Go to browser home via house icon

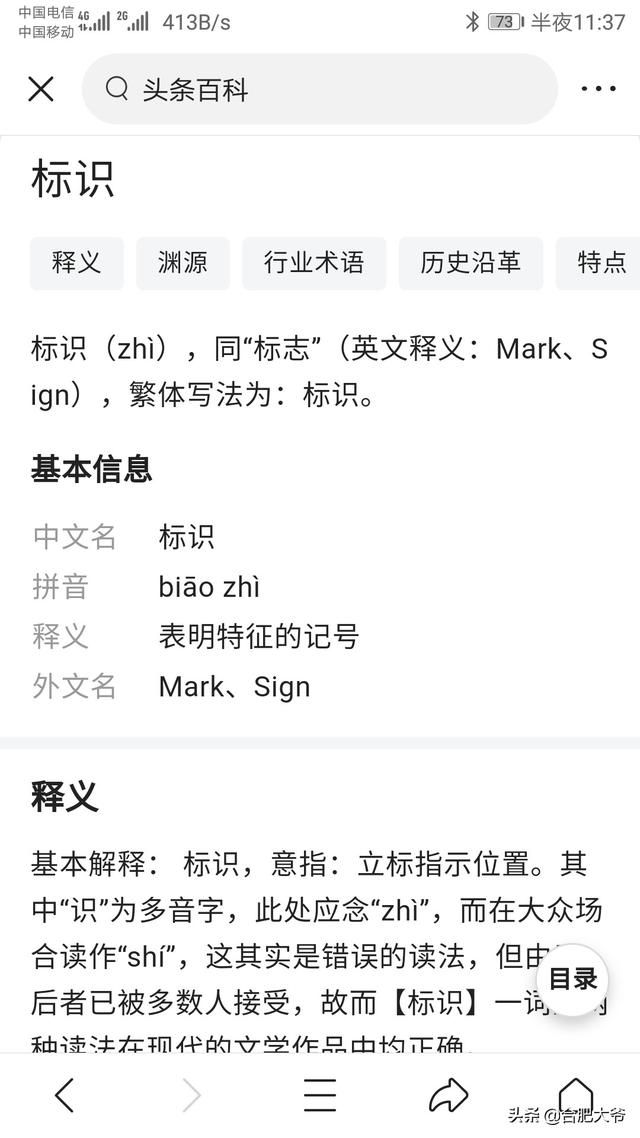(x=575, y=1094)
